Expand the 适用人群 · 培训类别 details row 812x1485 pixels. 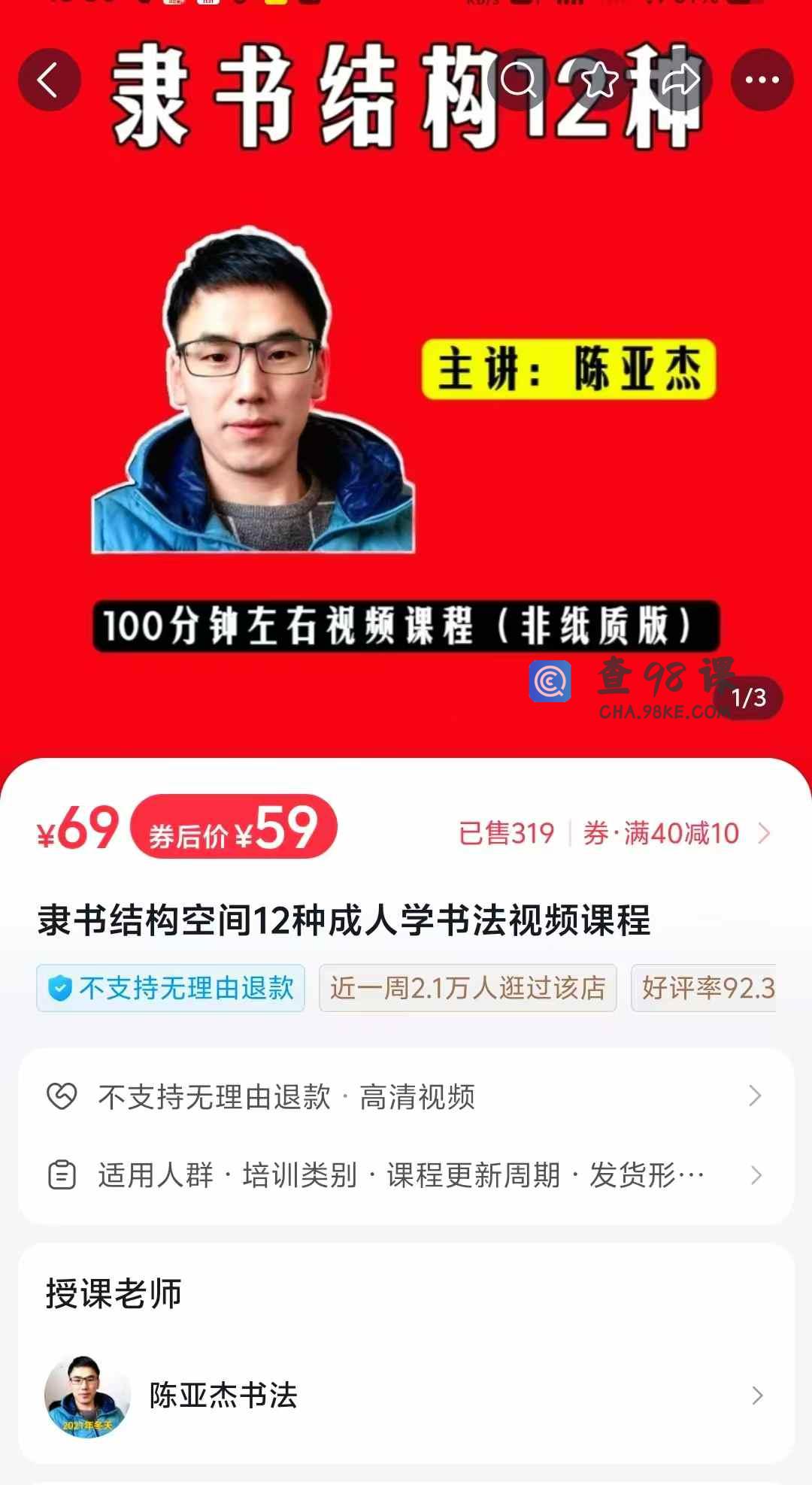coord(406,1175)
